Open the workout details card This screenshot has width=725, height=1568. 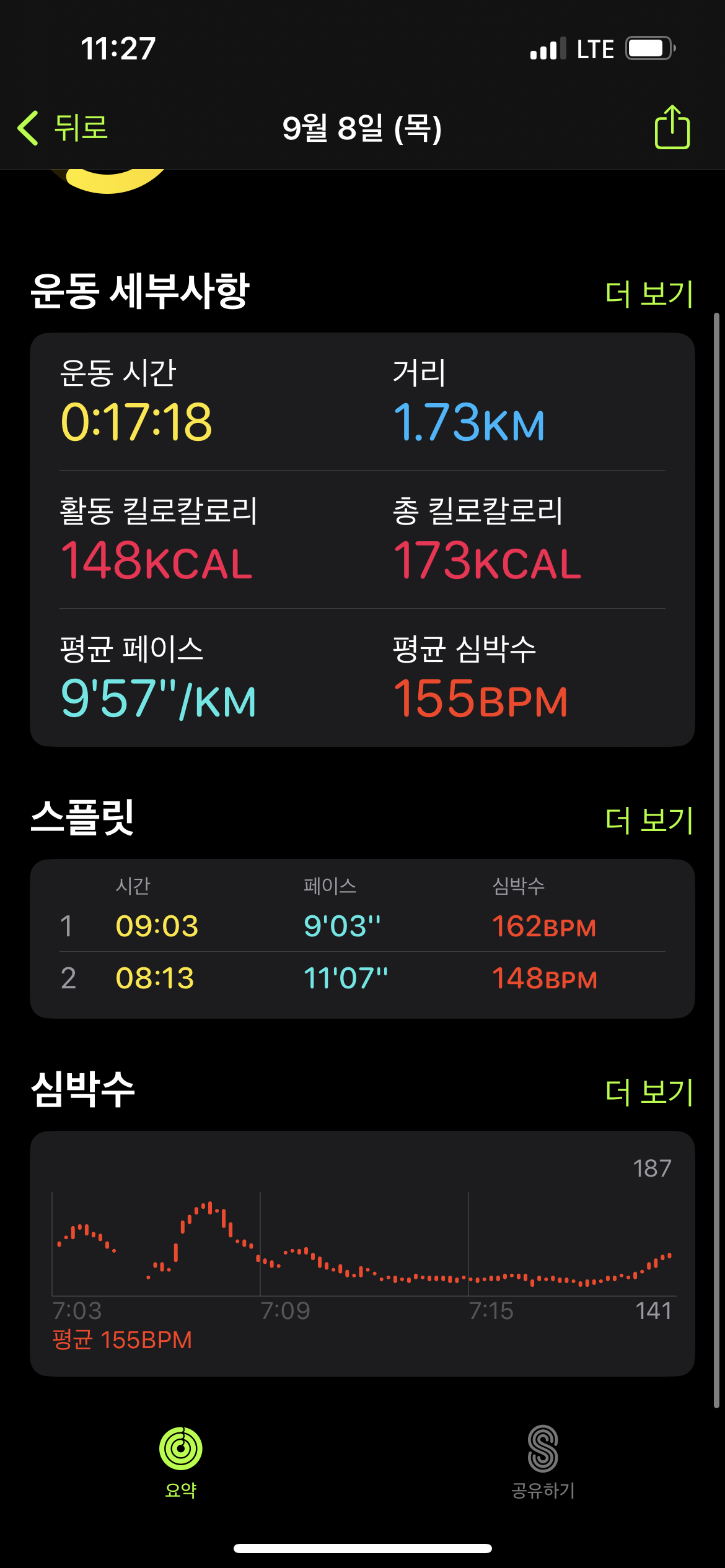(x=362, y=539)
